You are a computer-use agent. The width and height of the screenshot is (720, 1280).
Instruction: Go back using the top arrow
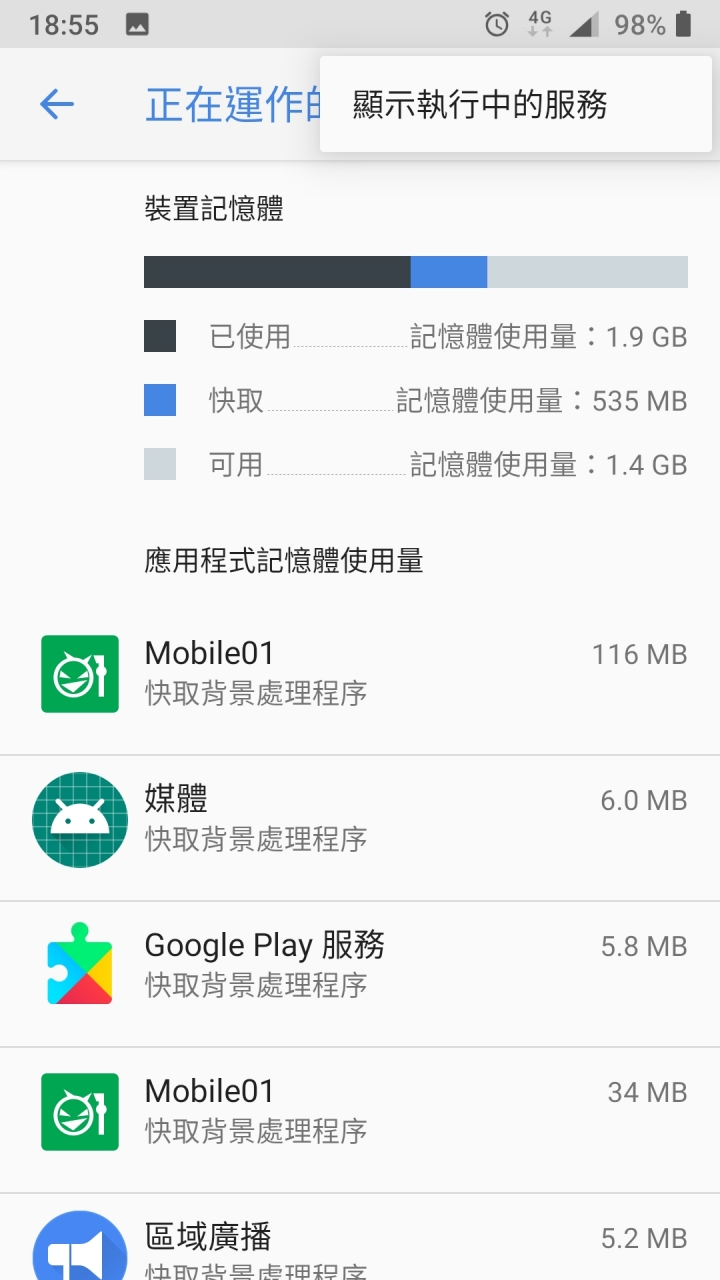[x=57, y=104]
